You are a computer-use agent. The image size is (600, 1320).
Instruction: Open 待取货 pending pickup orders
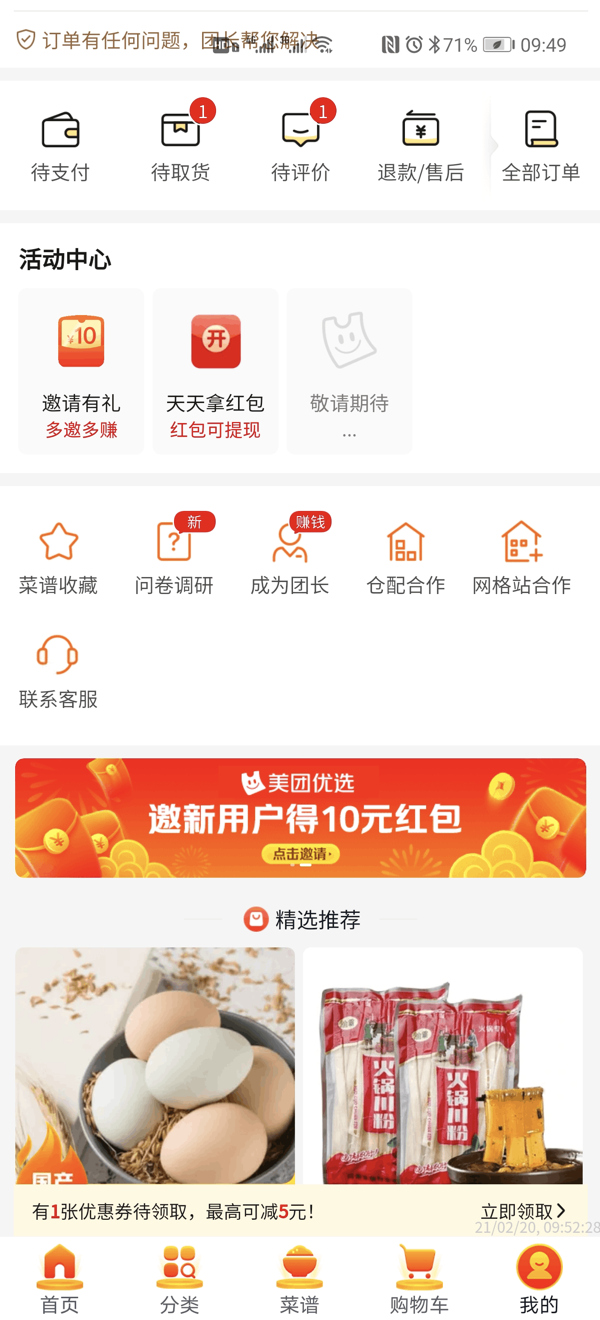click(181, 146)
